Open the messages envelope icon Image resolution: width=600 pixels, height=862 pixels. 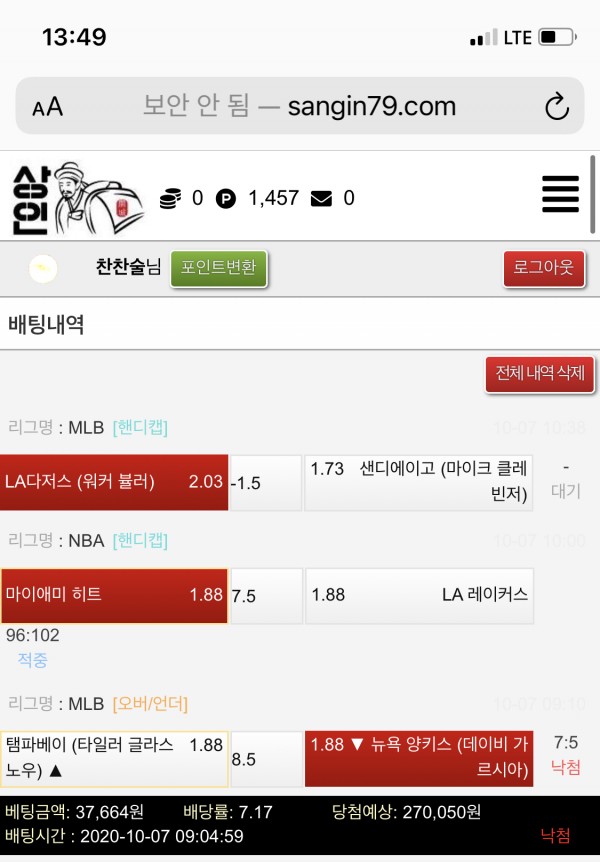(x=321, y=198)
